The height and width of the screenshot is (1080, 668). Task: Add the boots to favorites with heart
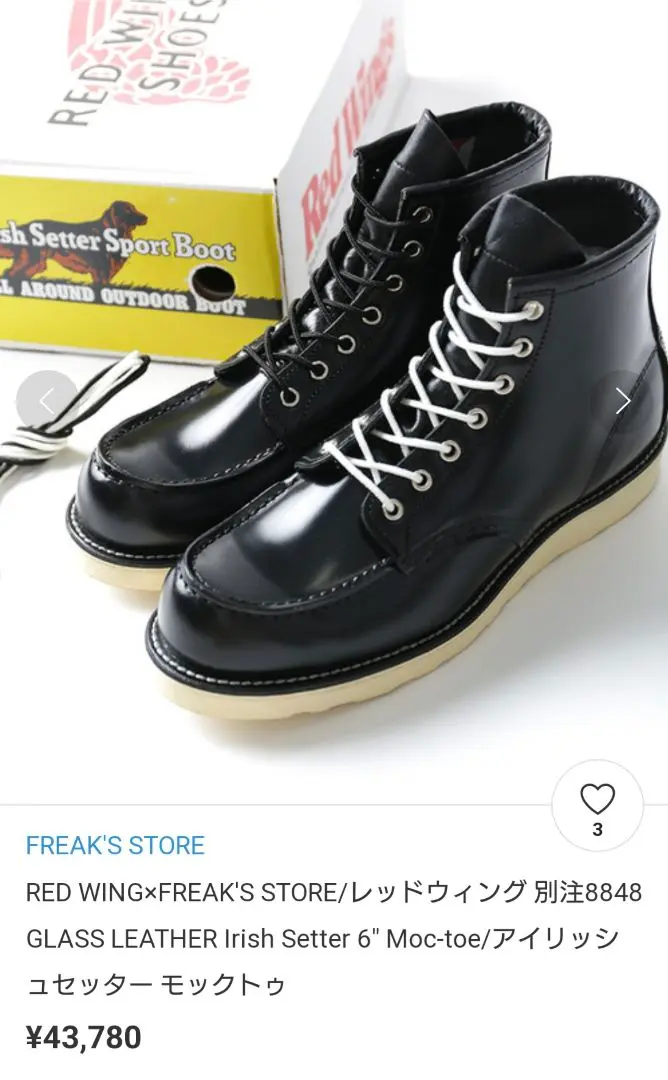click(x=597, y=805)
